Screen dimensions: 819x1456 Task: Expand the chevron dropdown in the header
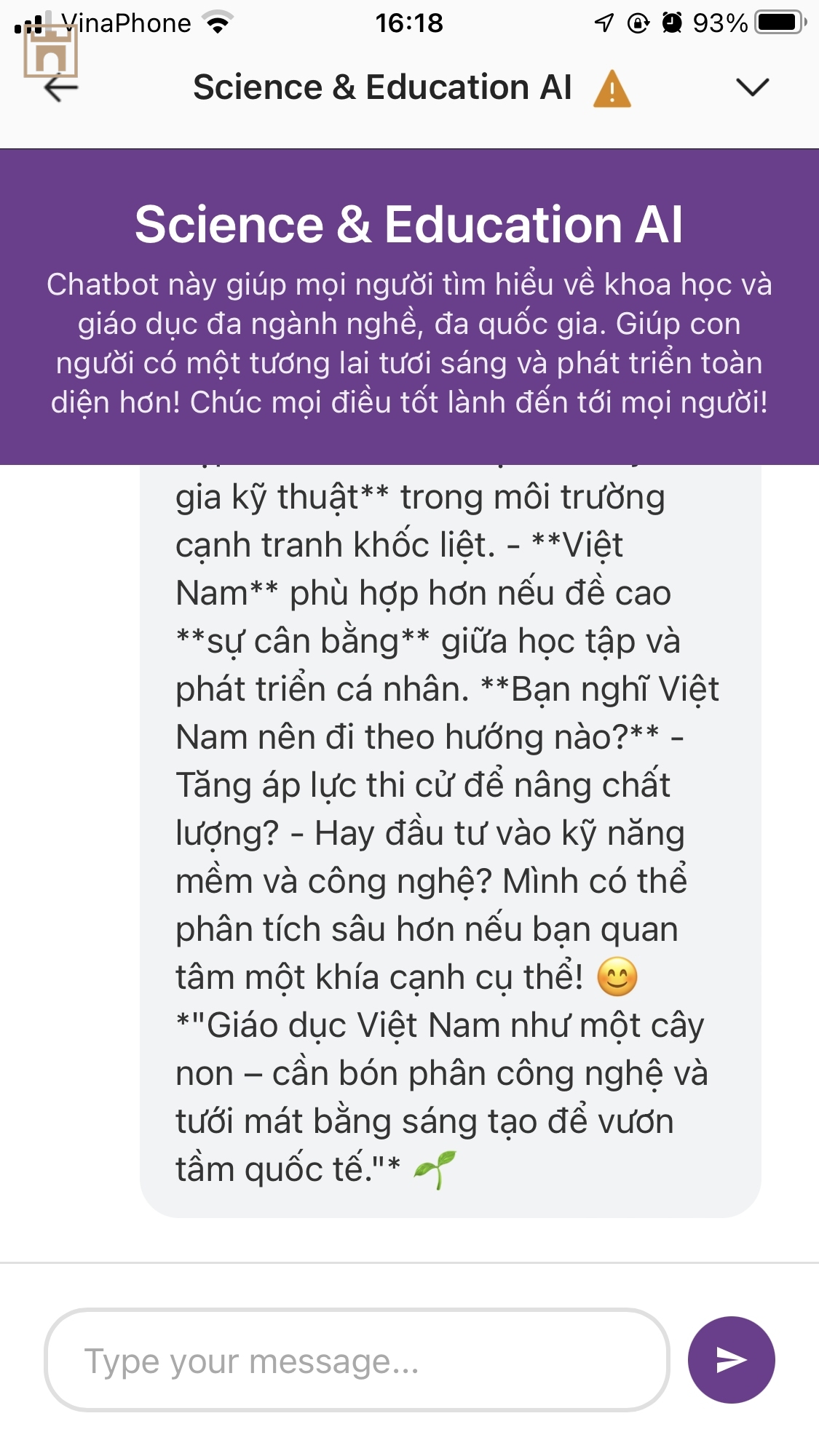[752, 87]
